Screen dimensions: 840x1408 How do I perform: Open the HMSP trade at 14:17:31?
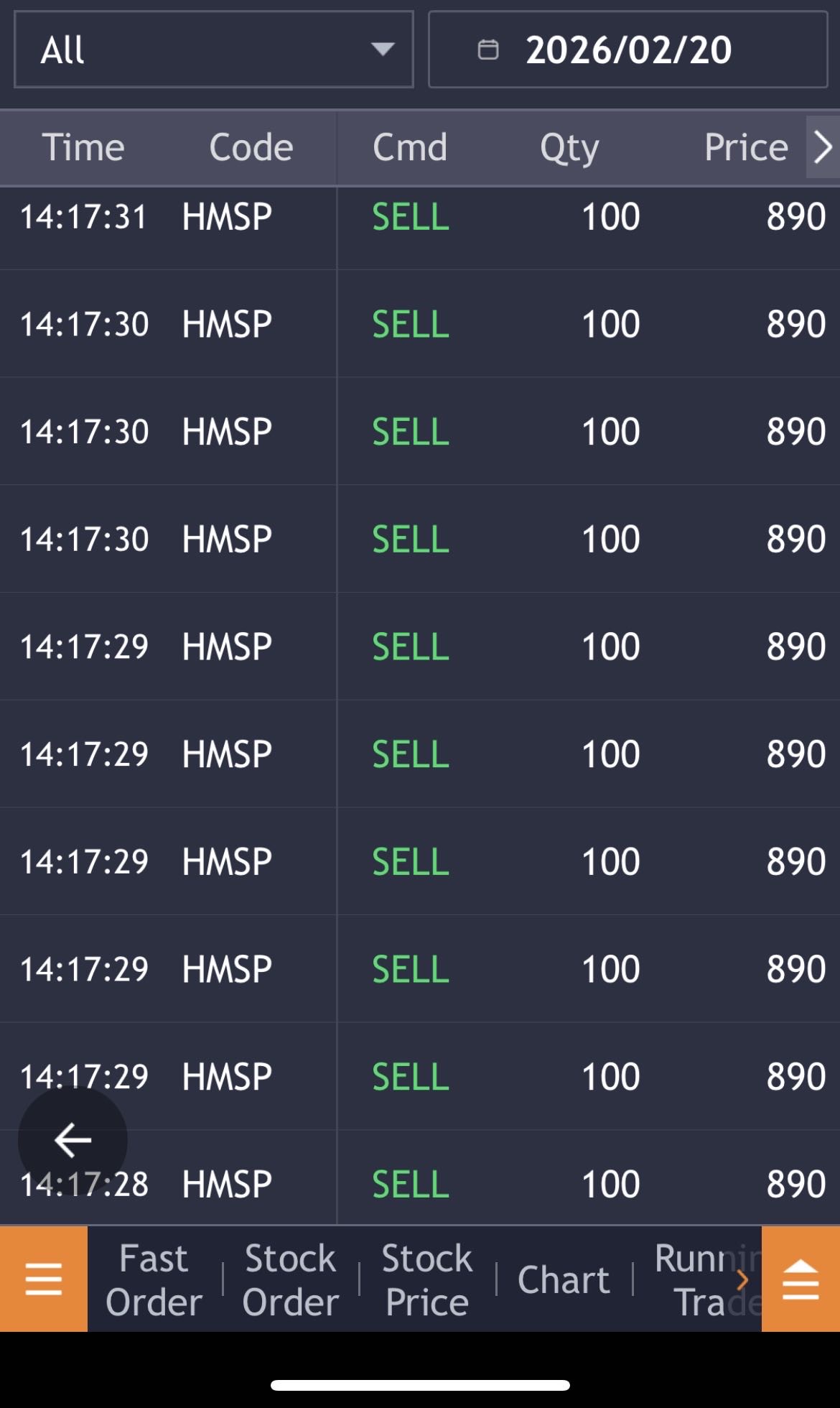[420, 217]
